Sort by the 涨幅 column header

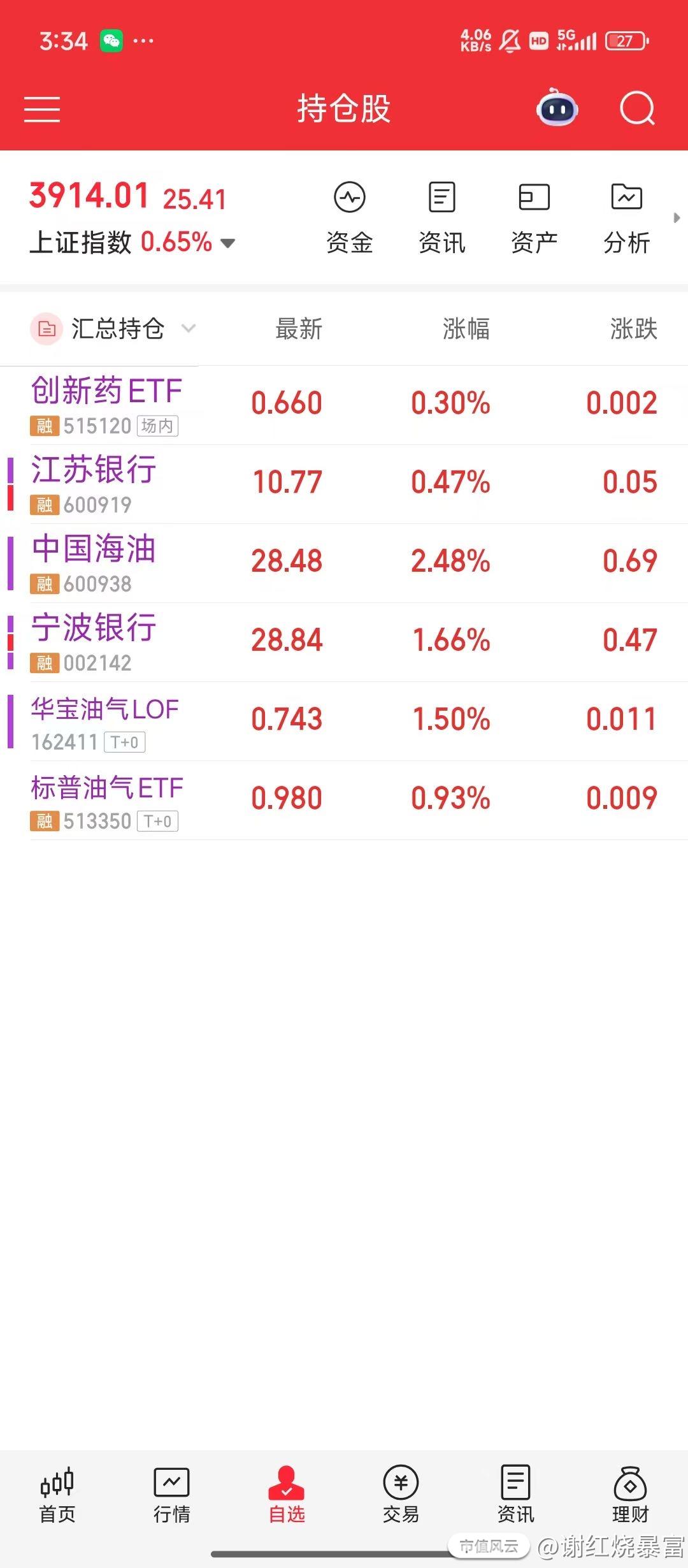tap(467, 330)
